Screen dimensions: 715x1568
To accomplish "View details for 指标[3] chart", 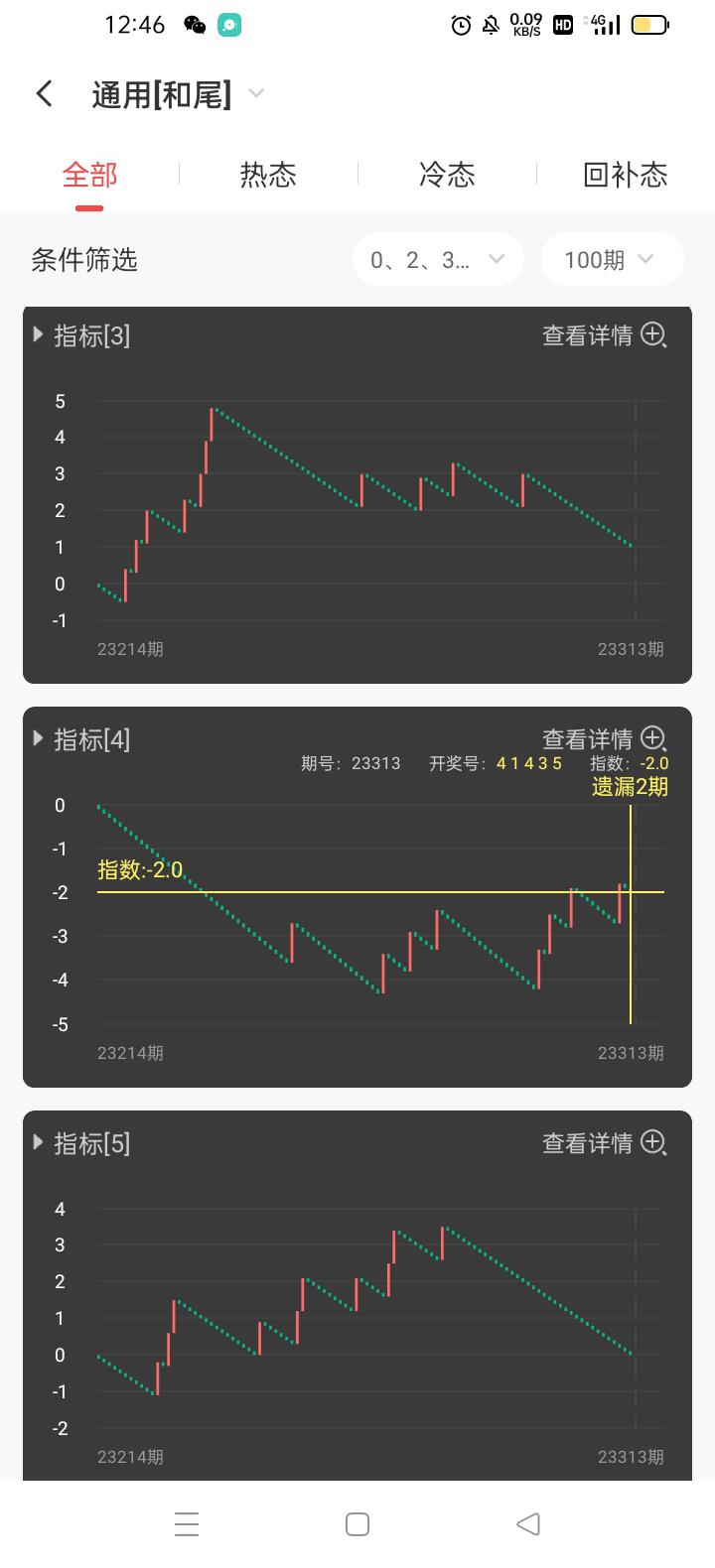I will click(x=604, y=335).
